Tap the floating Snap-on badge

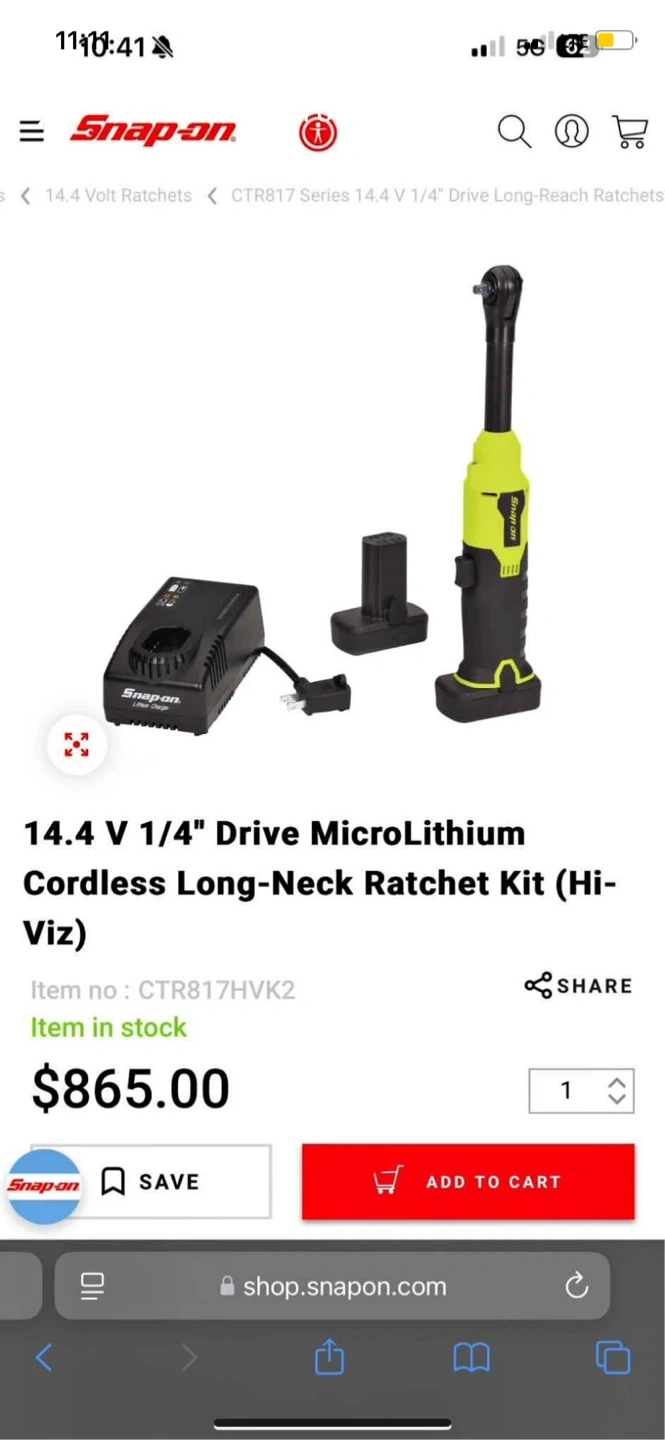click(x=44, y=1186)
